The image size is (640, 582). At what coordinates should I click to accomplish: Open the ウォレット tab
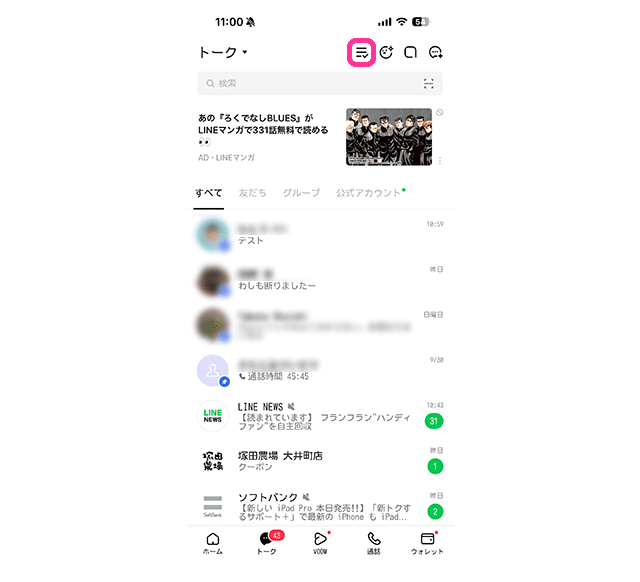pos(427,544)
